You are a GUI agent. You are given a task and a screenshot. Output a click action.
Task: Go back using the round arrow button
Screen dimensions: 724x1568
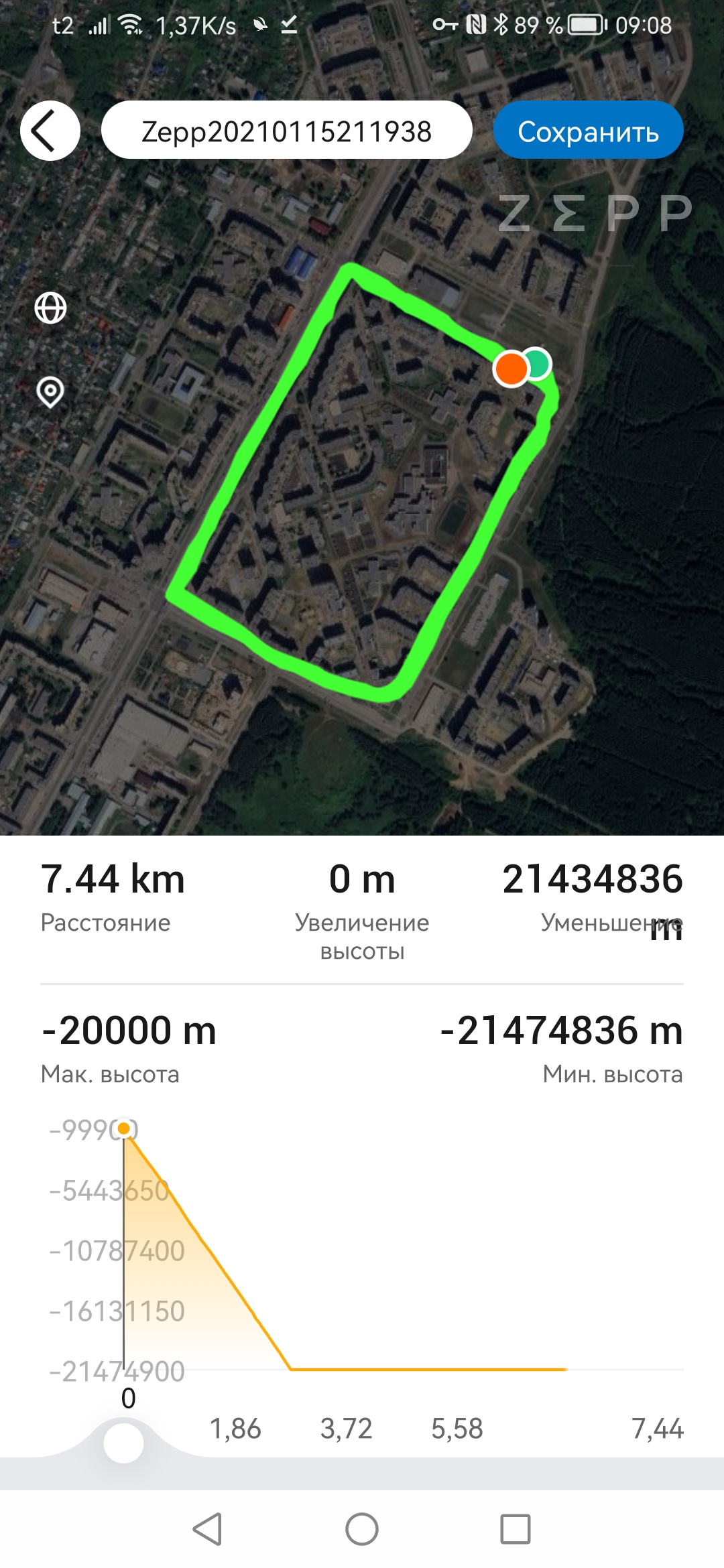[x=50, y=131]
